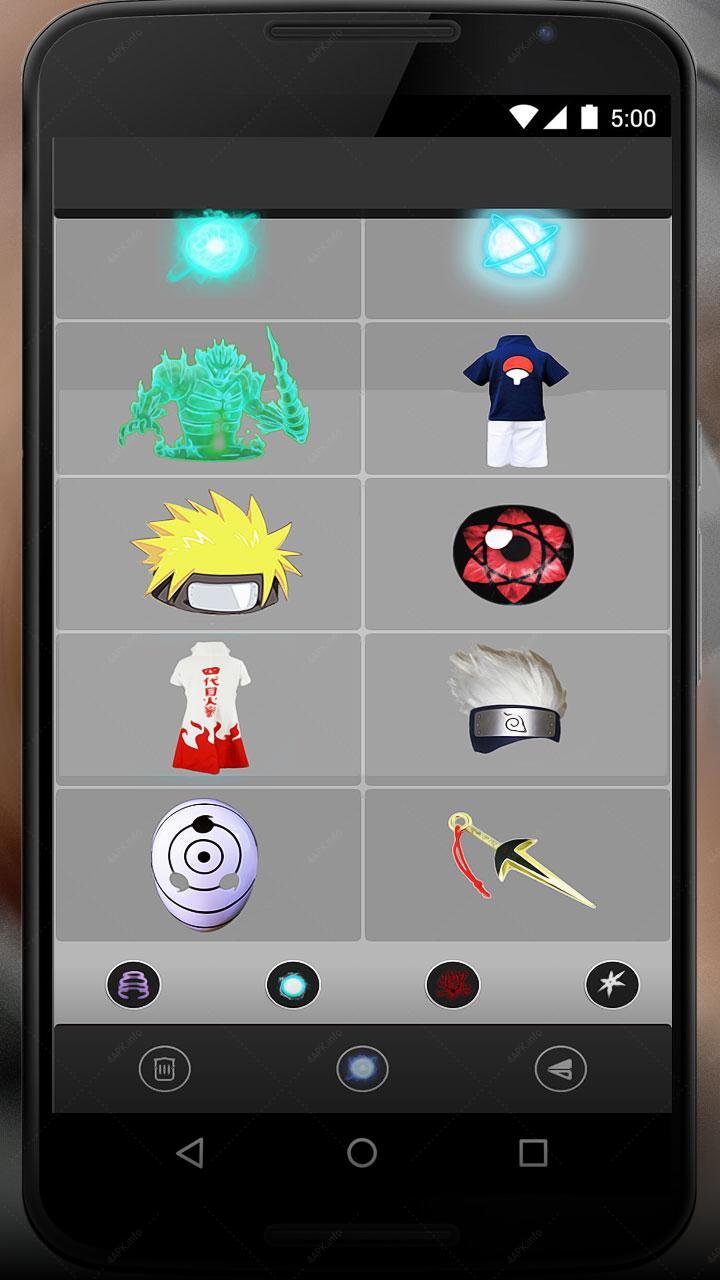Select the ringed blue orb sticker
This screenshot has height=1280, width=720.
pos(517,265)
